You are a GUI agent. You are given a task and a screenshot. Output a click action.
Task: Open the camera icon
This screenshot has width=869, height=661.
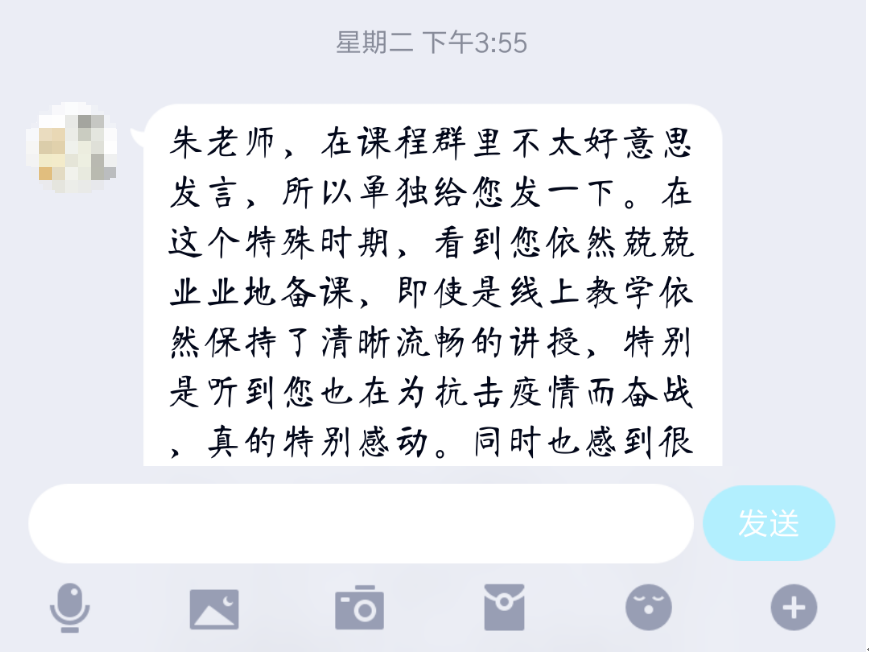pyautogui.click(x=359, y=608)
